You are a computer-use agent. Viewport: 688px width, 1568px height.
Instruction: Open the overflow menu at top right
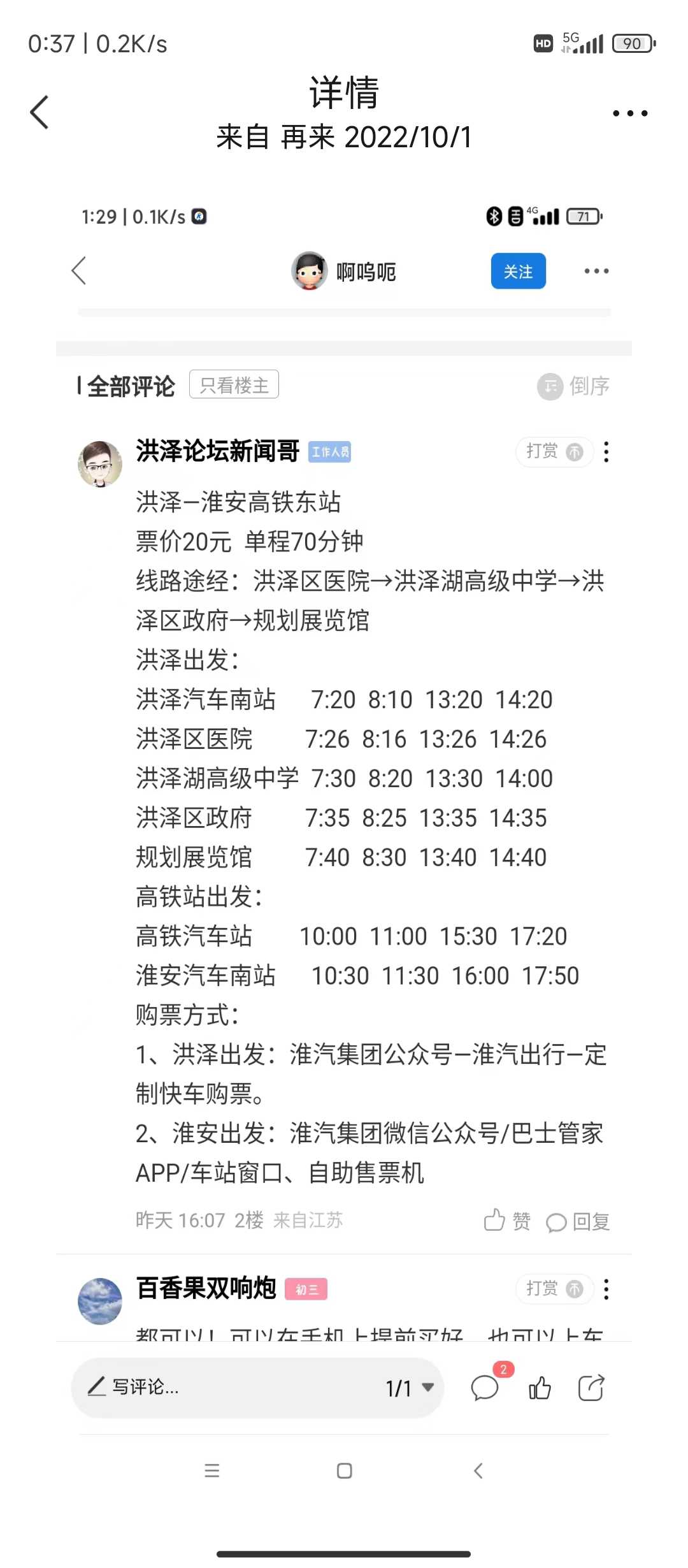[629, 113]
